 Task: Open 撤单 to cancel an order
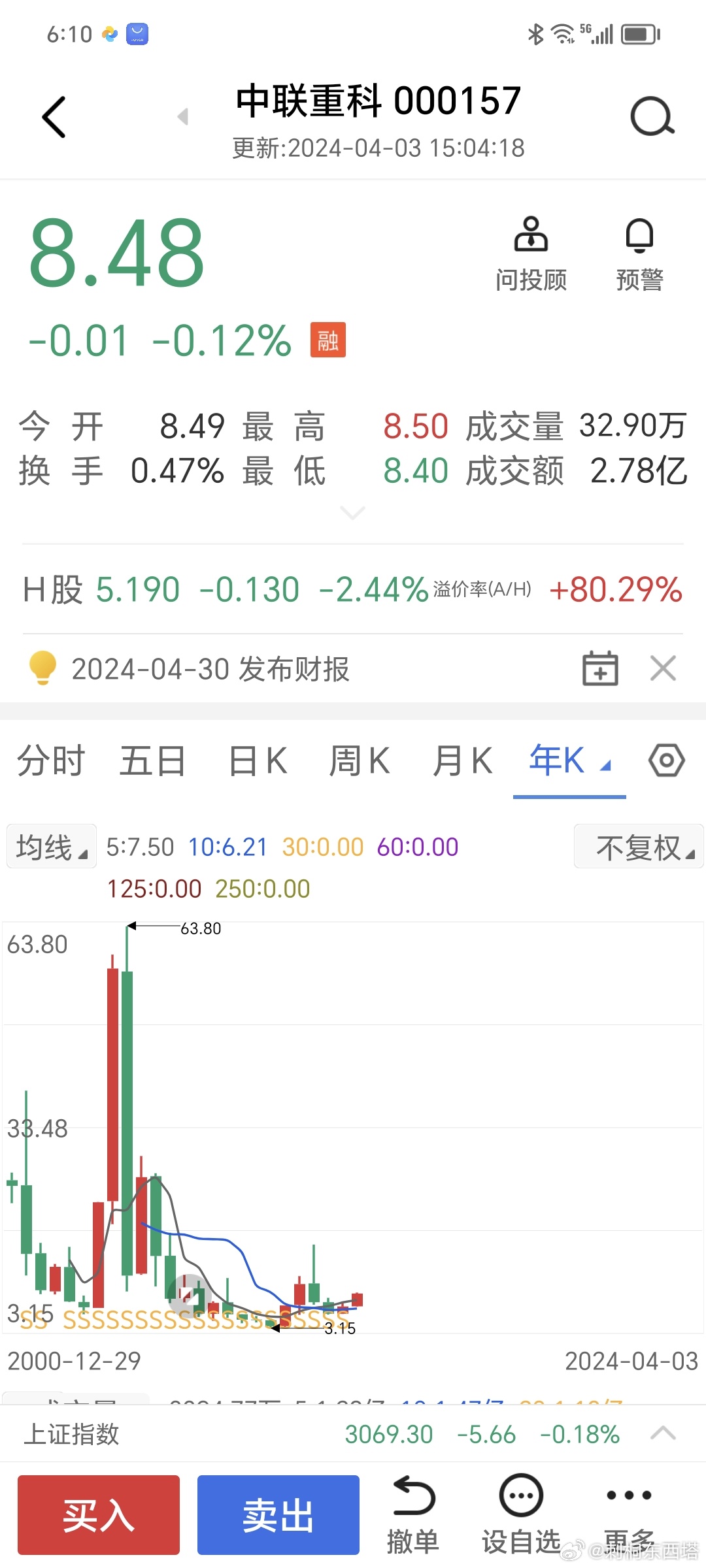coord(413,1514)
